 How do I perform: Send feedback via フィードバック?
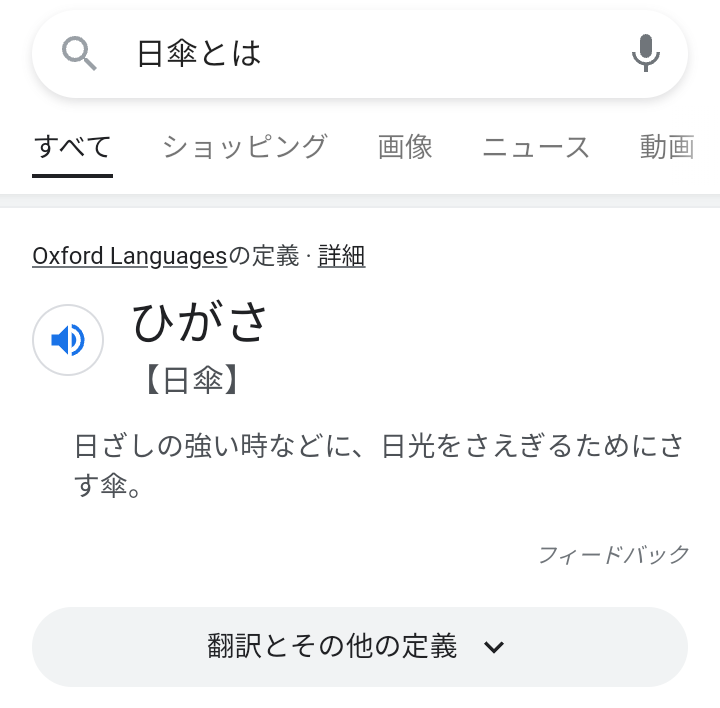(614, 554)
